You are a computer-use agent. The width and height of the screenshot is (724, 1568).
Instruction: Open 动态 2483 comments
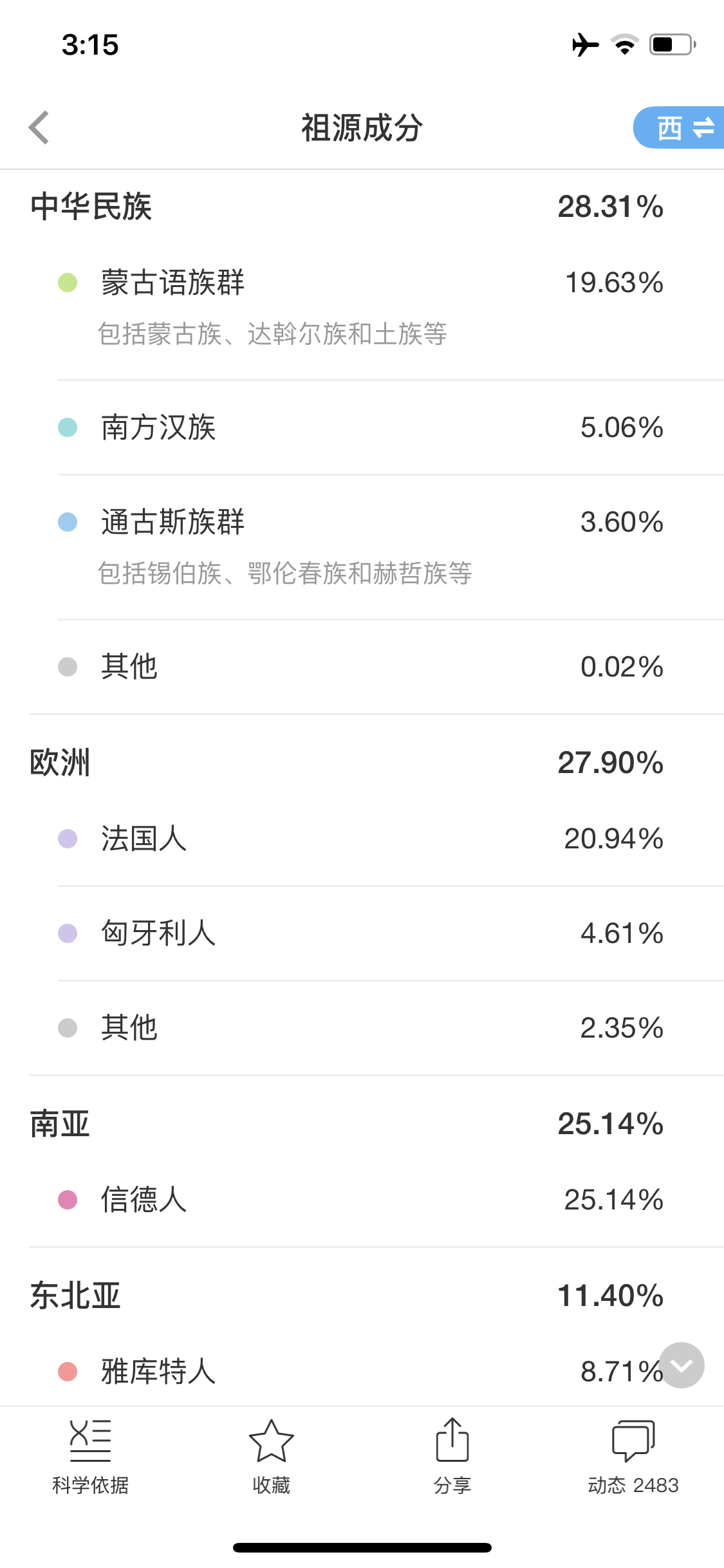coord(633,1457)
